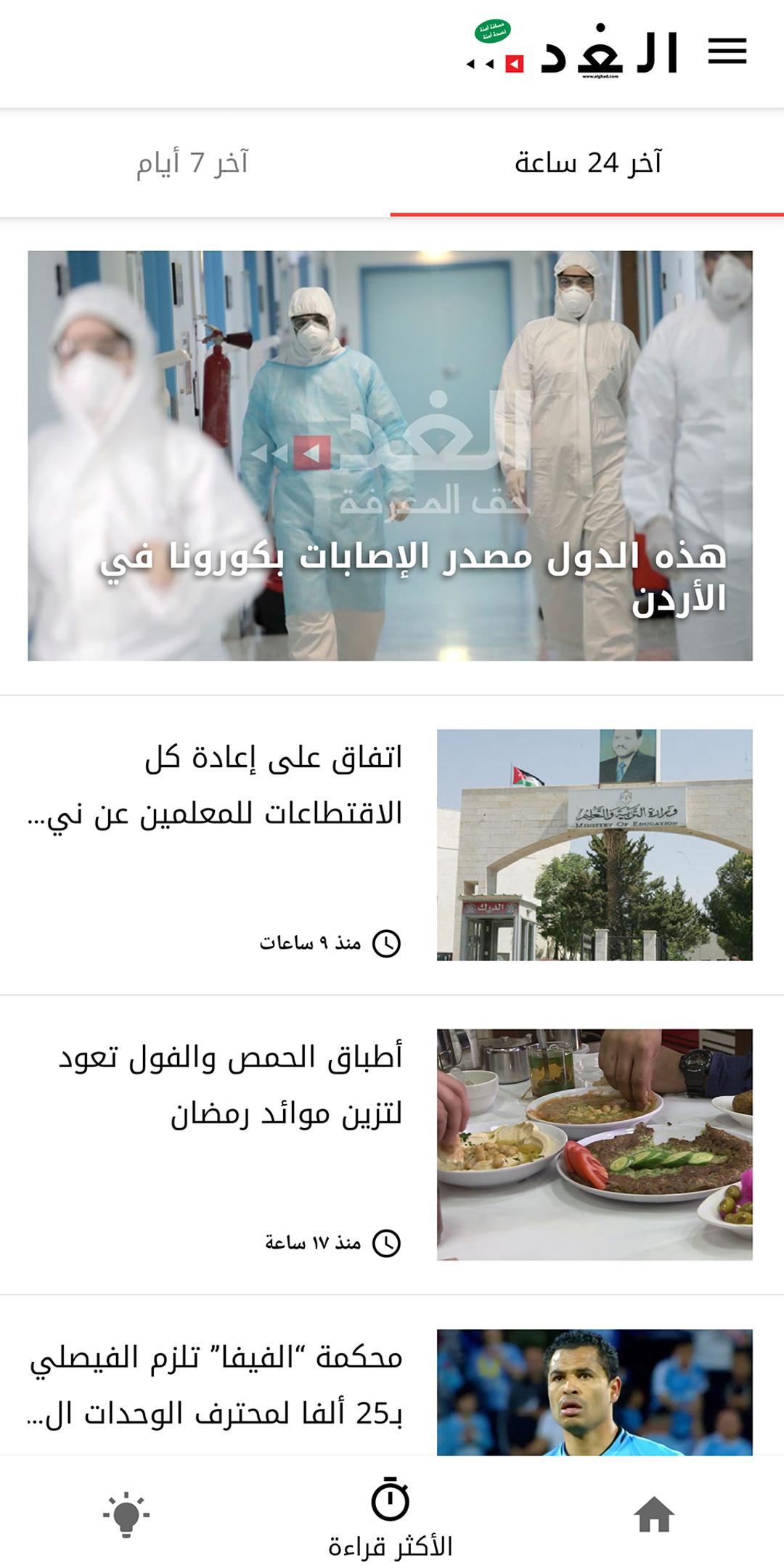Select the آخر 24 ساعة tab
The image size is (784, 1568).
pyautogui.click(x=588, y=163)
